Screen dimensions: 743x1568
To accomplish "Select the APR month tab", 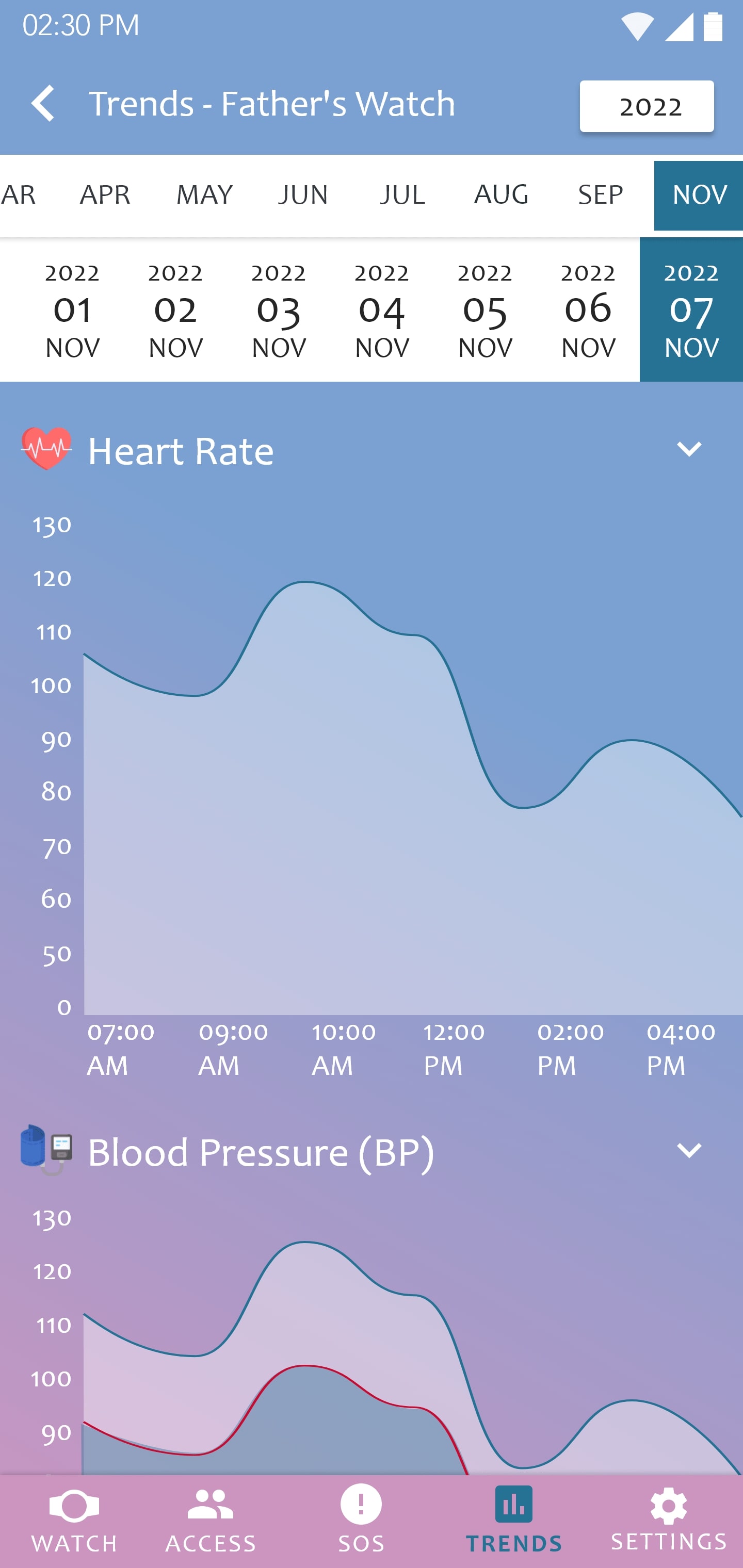I will pos(105,195).
